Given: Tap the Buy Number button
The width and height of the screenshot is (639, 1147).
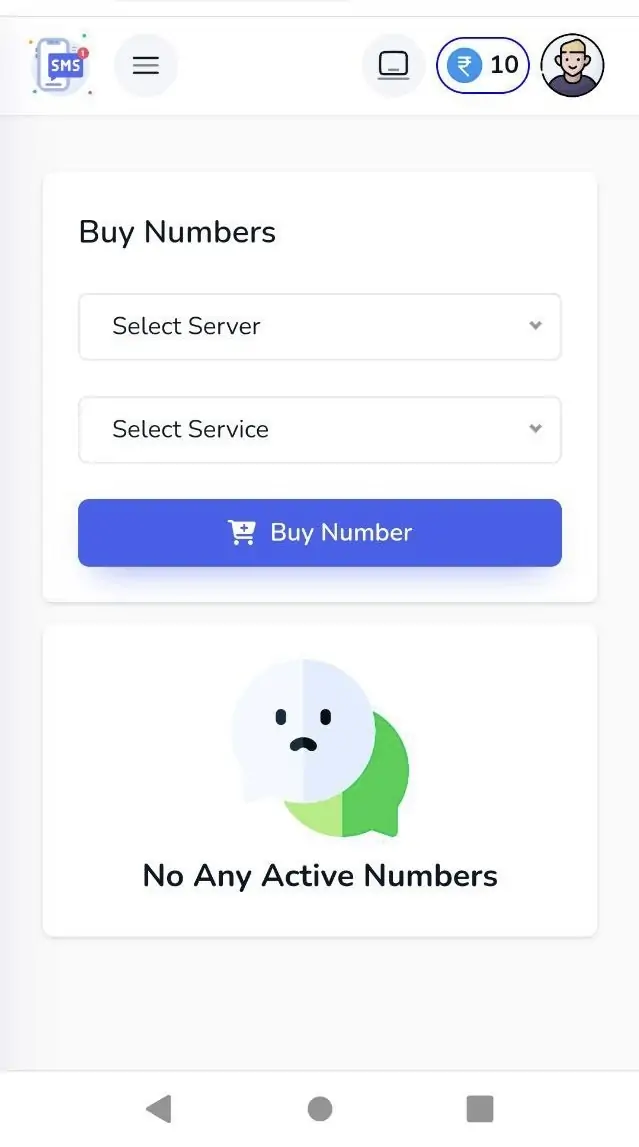Looking at the screenshot, I should (320, 533).
